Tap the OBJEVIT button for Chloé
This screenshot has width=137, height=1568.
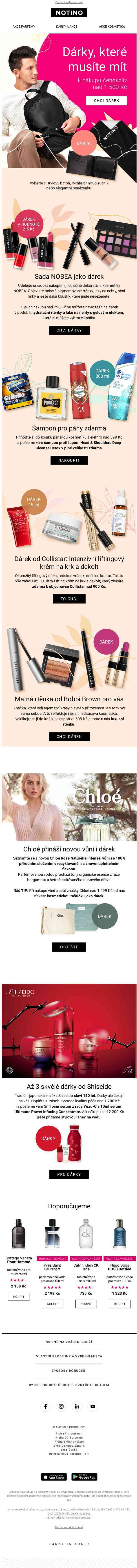(69, 947)
